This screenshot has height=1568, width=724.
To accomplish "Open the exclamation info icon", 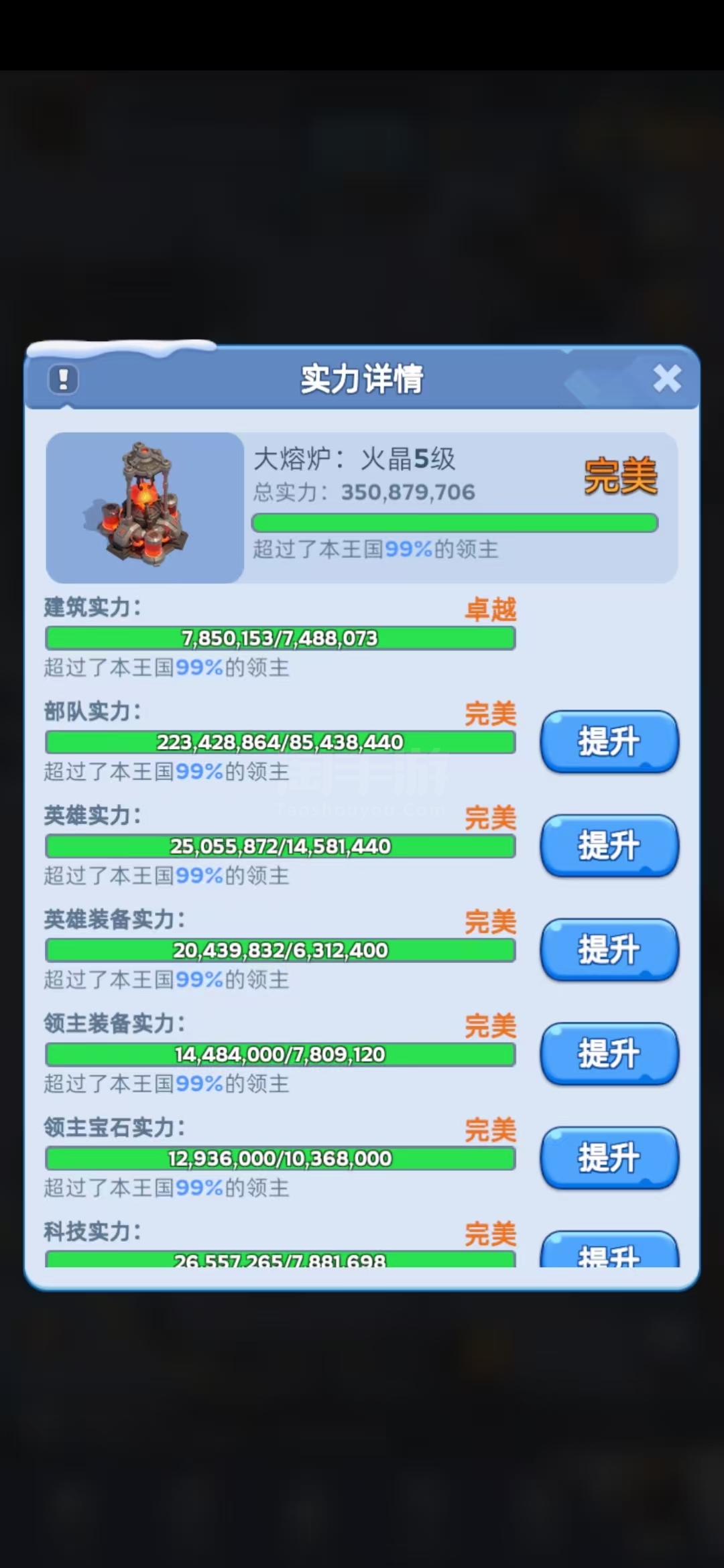I will pos(64,379).
